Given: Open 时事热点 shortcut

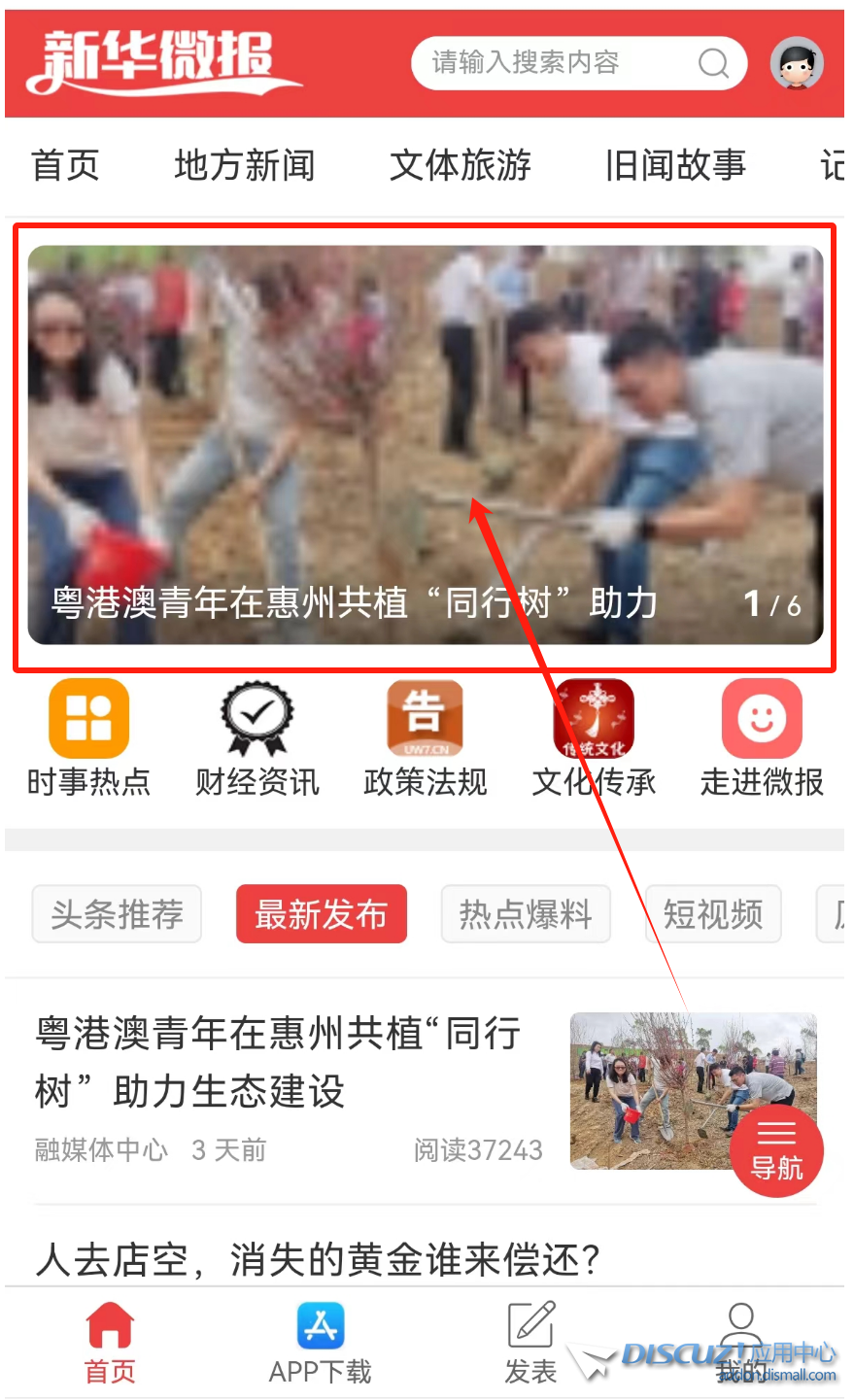Looking at the screenshot, I should coord(88,738).
